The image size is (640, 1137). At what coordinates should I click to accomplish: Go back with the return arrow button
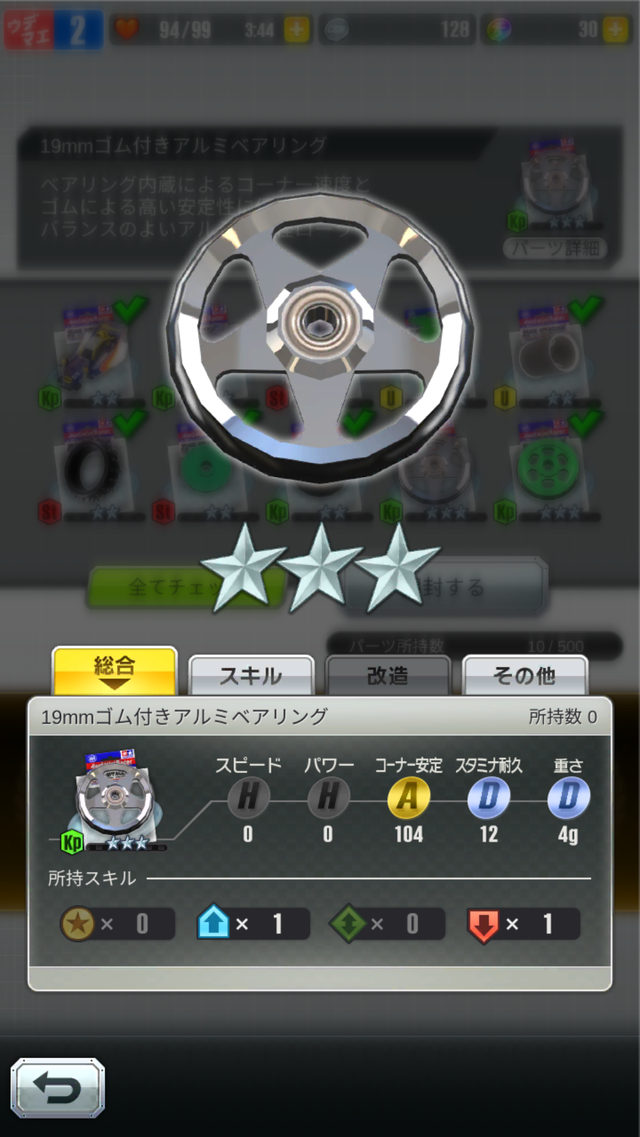pos(58,1087)
